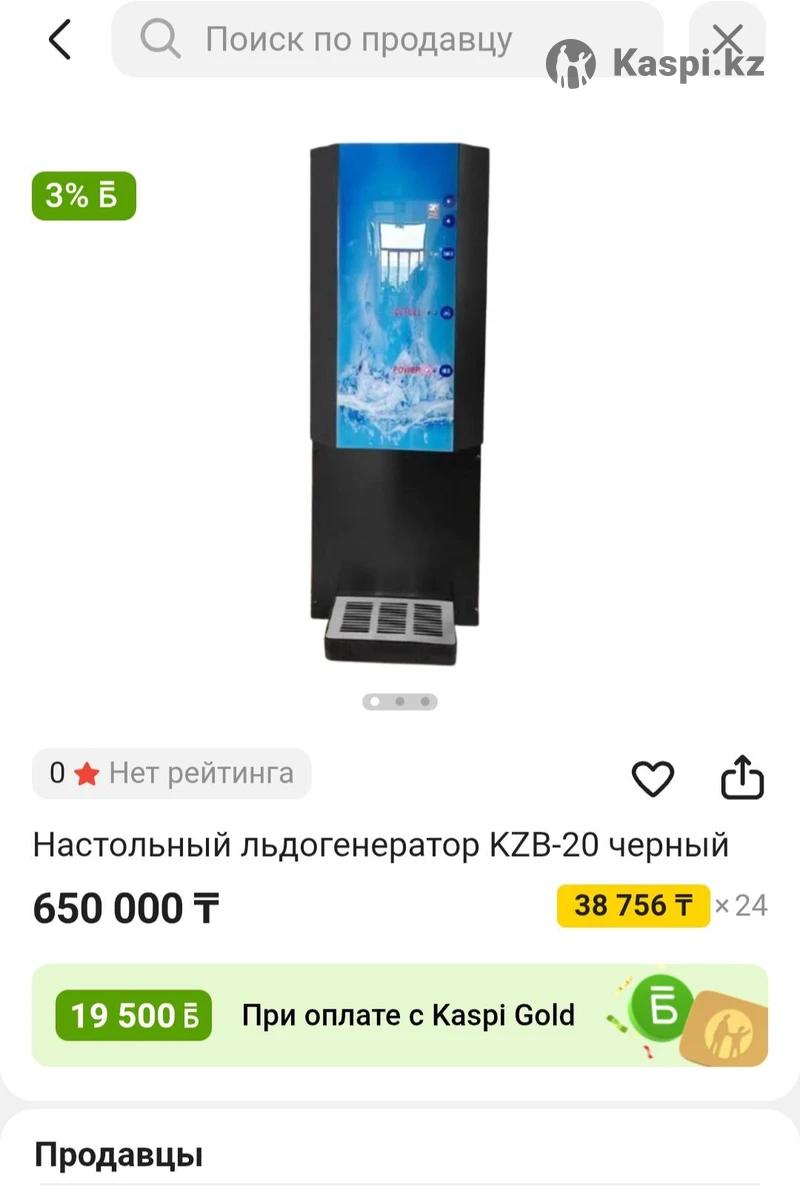Open the Kaspi Gold bonus banner
Viewport: 800px width, 1200px height.
pyautogui.click(x=400, y=1015)
